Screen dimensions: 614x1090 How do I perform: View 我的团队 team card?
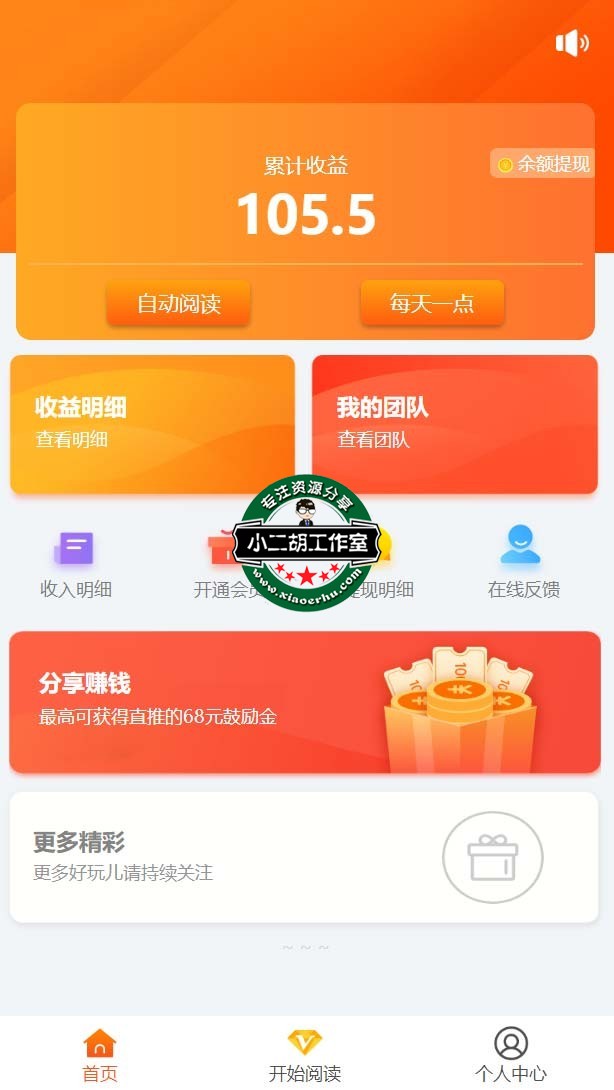tap(454, 424)
